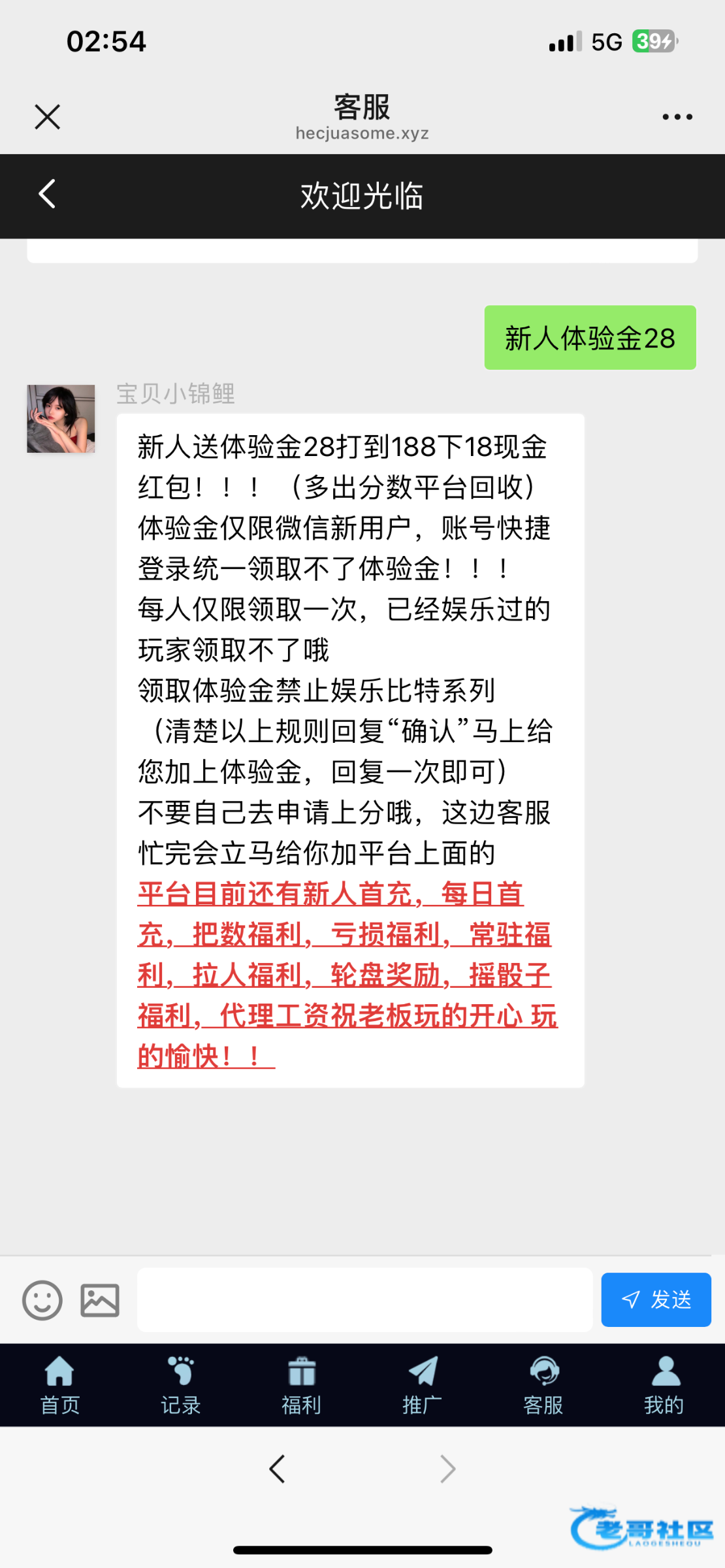Open the 记录 tab
The image size is (725, 1568).
[181, 1385]
